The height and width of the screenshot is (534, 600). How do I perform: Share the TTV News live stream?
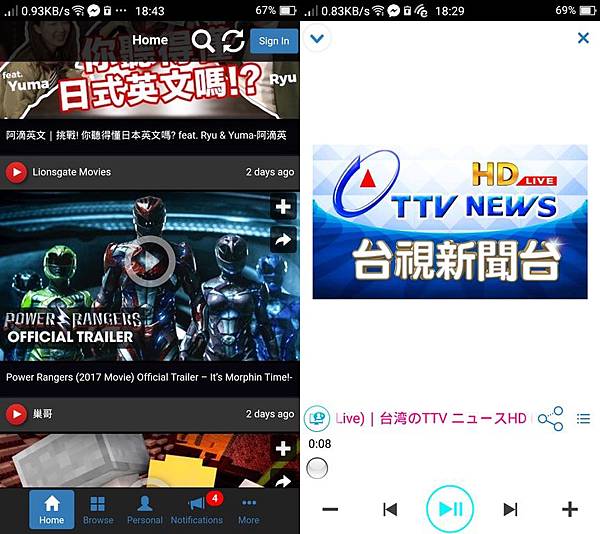point(550,418)
